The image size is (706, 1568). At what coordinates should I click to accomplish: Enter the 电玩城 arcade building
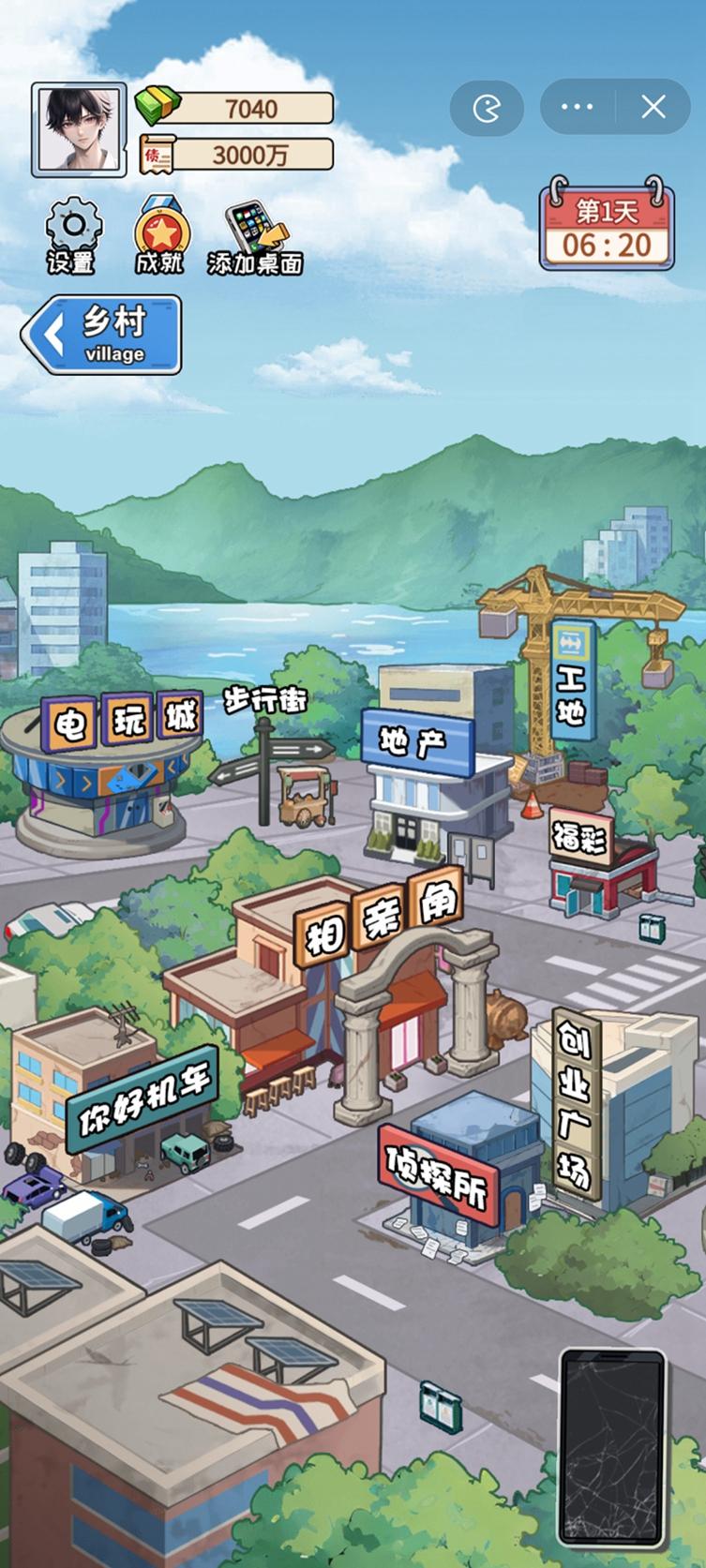[x=122, y=722]
